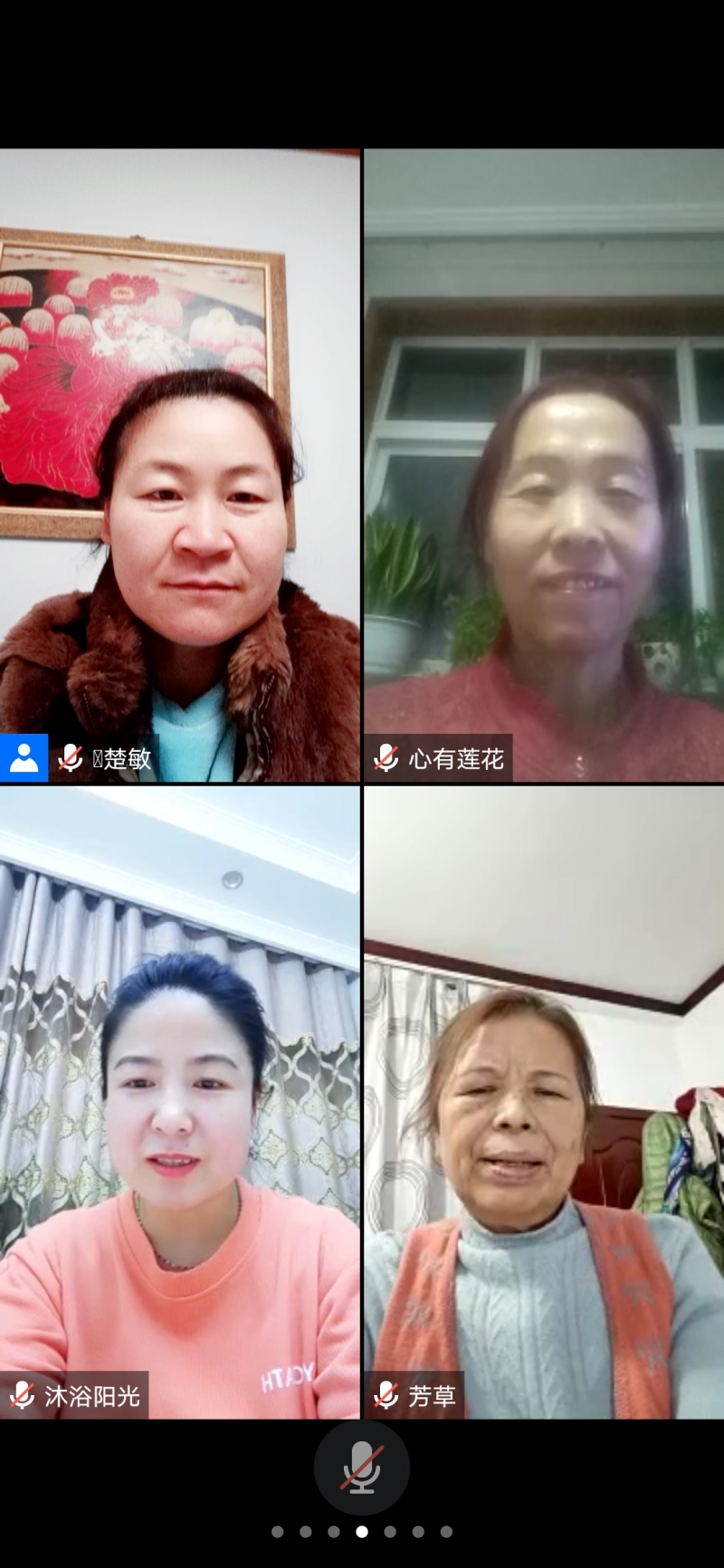The width and height of the screenshot is (724, 1568).
Task: Unmute with the microphone button
Action: [x=362, y=1468]
